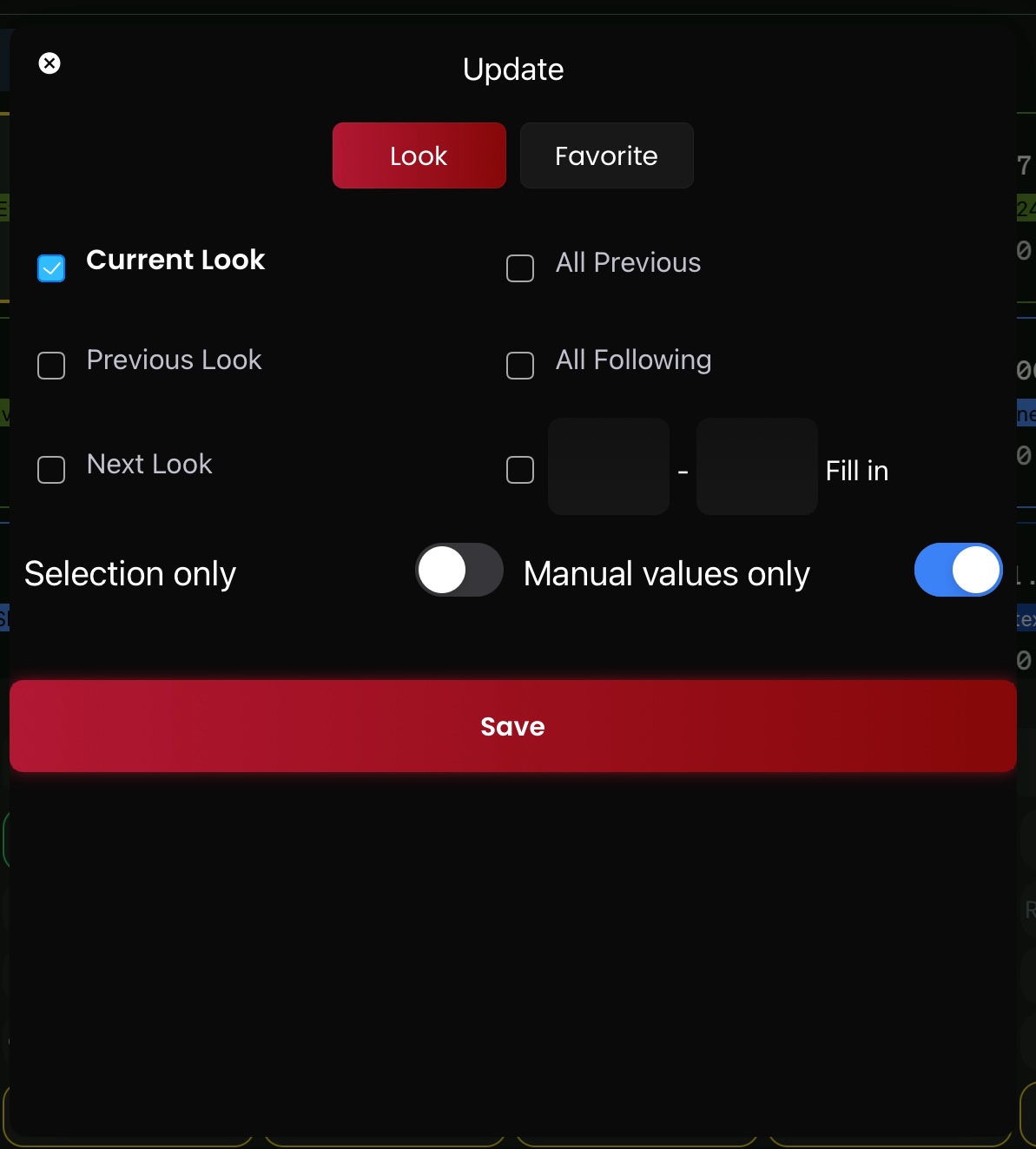This screenshot has height=1149, width=1036.
Task: Click the Previous Look label
Action: [174, 360]
